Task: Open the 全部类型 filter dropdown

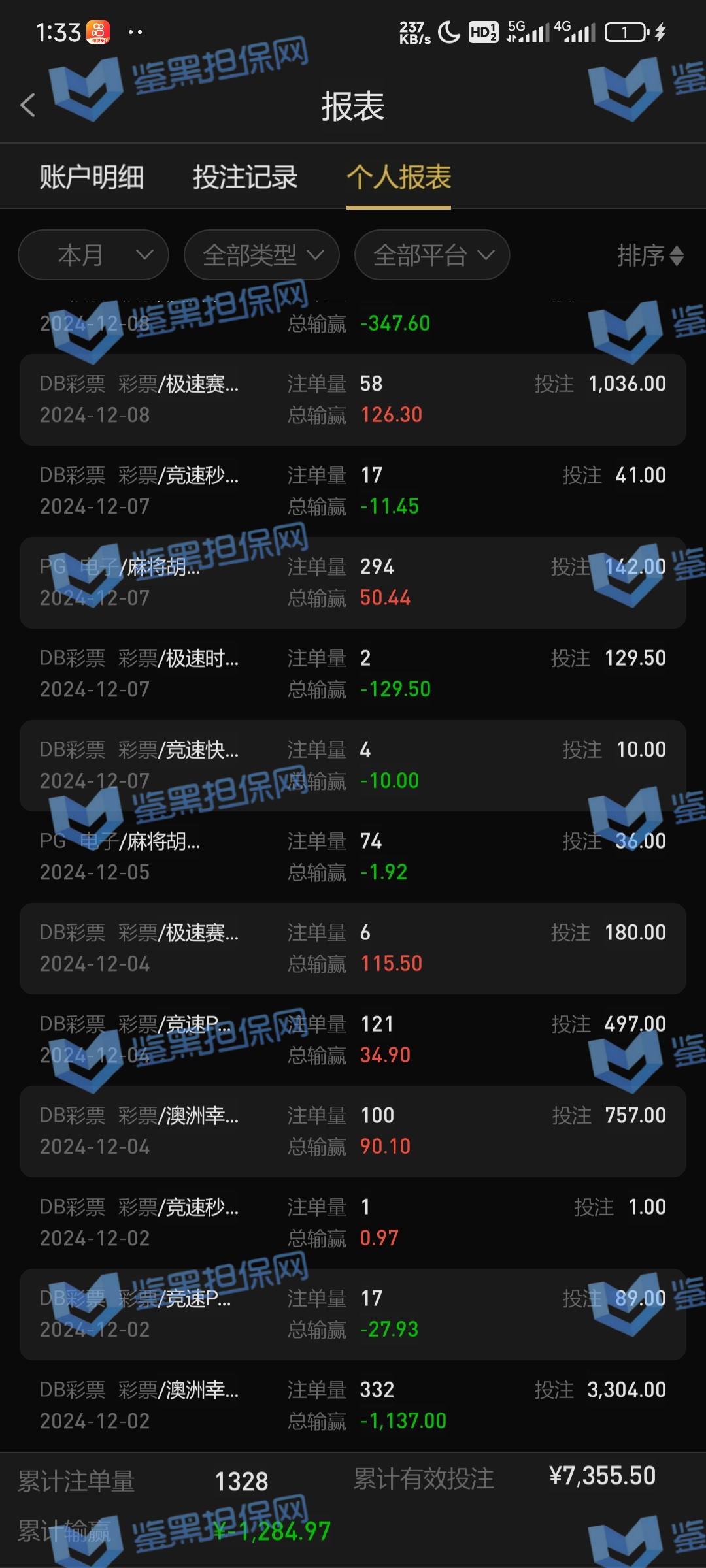Action: pos(261,255)
